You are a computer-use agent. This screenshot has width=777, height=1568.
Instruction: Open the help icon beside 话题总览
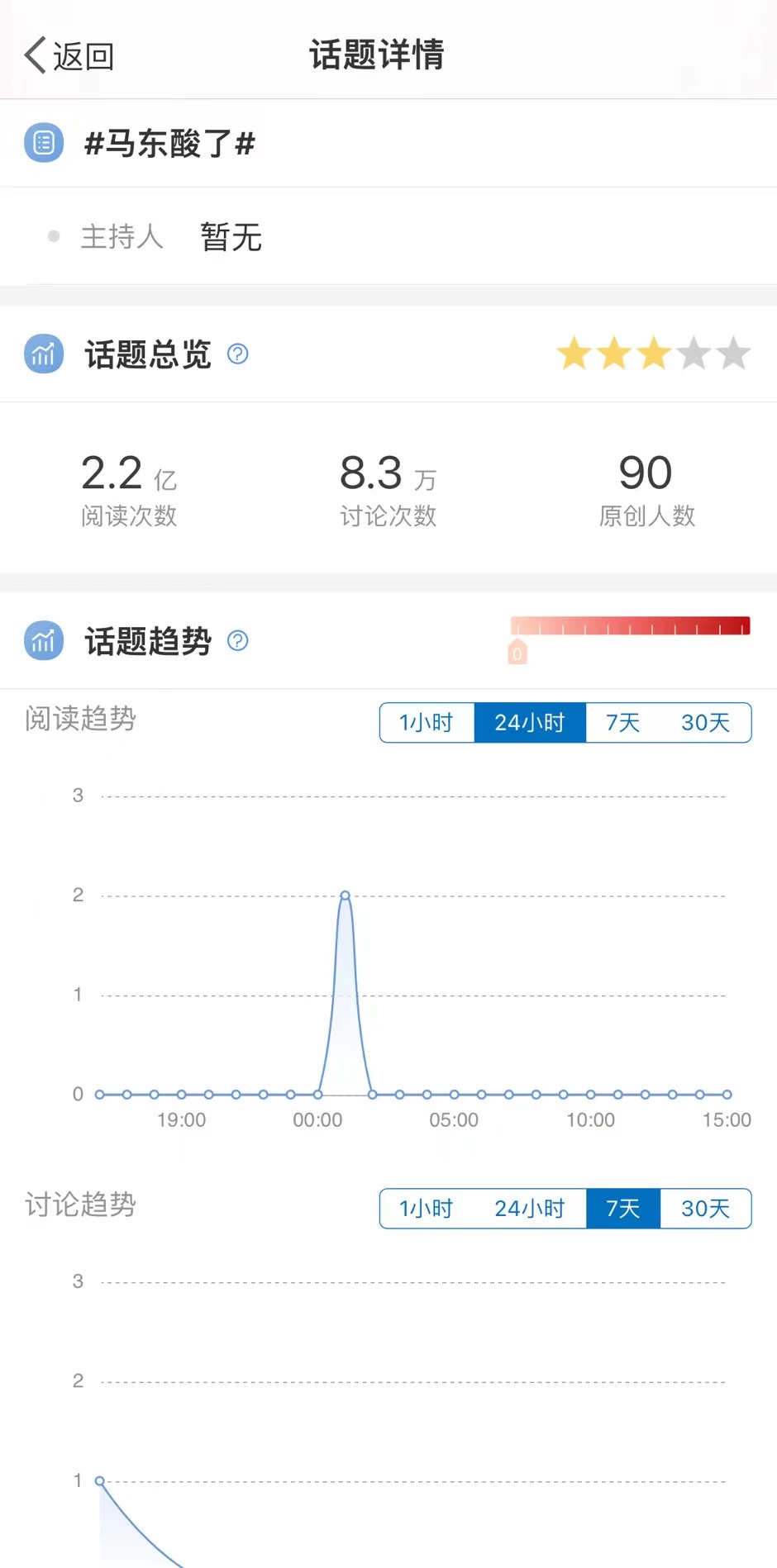point(237,354)
